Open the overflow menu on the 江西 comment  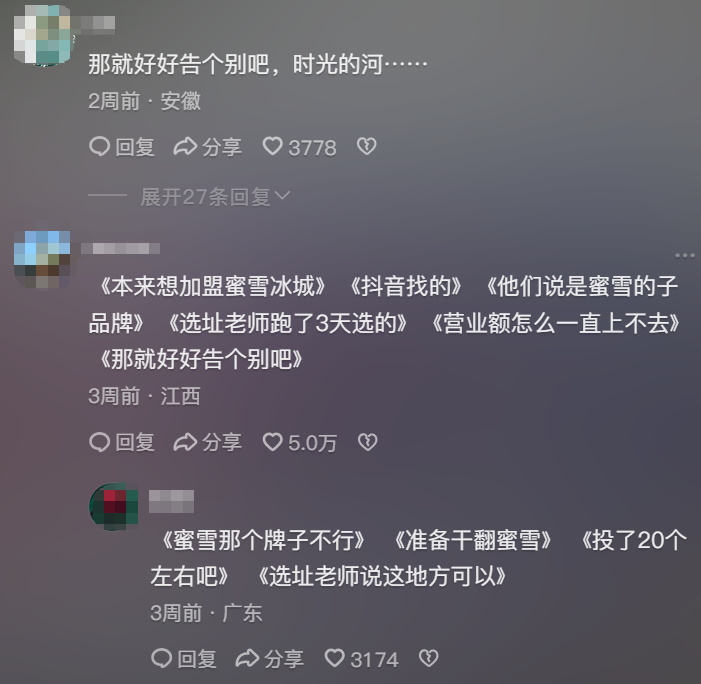(x=683, y=255)
